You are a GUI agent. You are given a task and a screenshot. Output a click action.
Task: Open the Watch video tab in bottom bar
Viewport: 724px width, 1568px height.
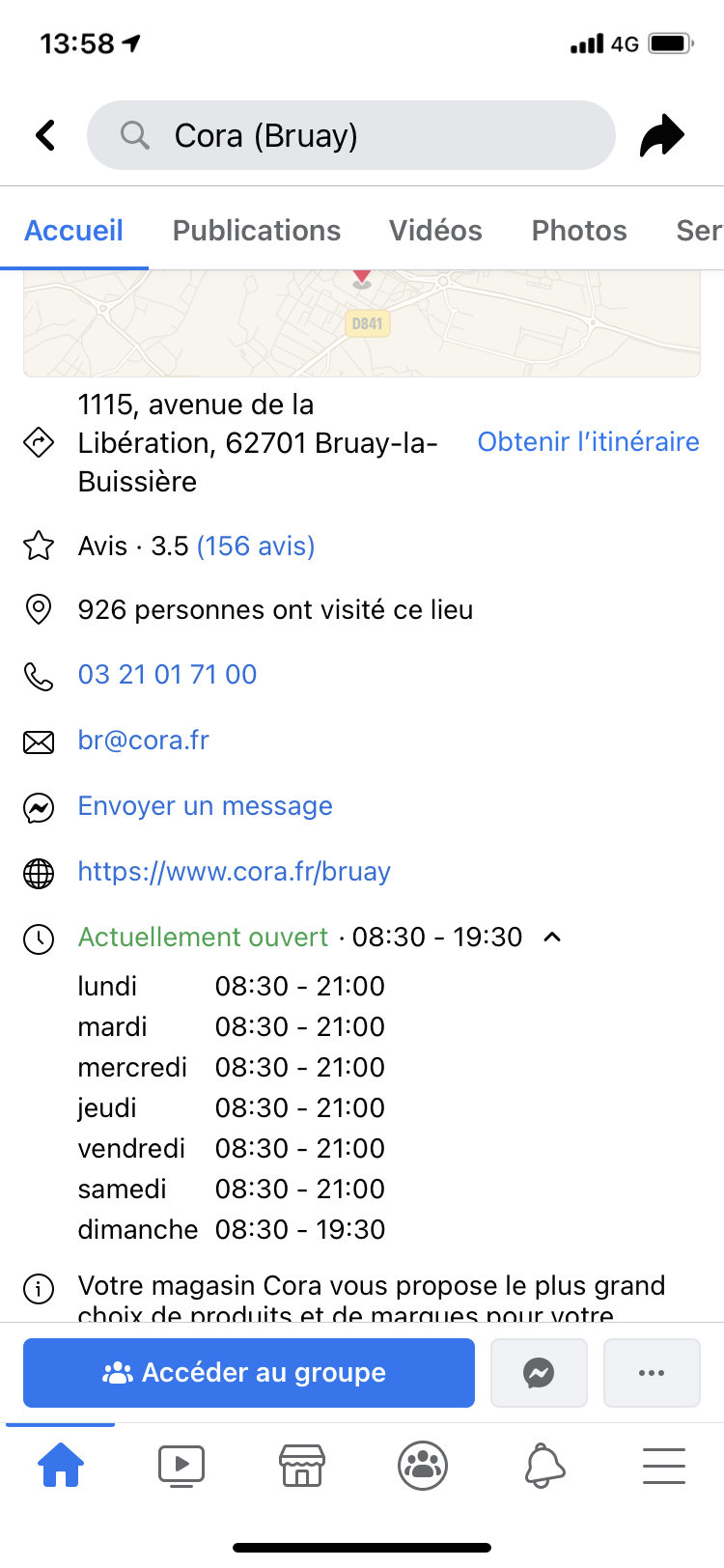coord(181,1466)
